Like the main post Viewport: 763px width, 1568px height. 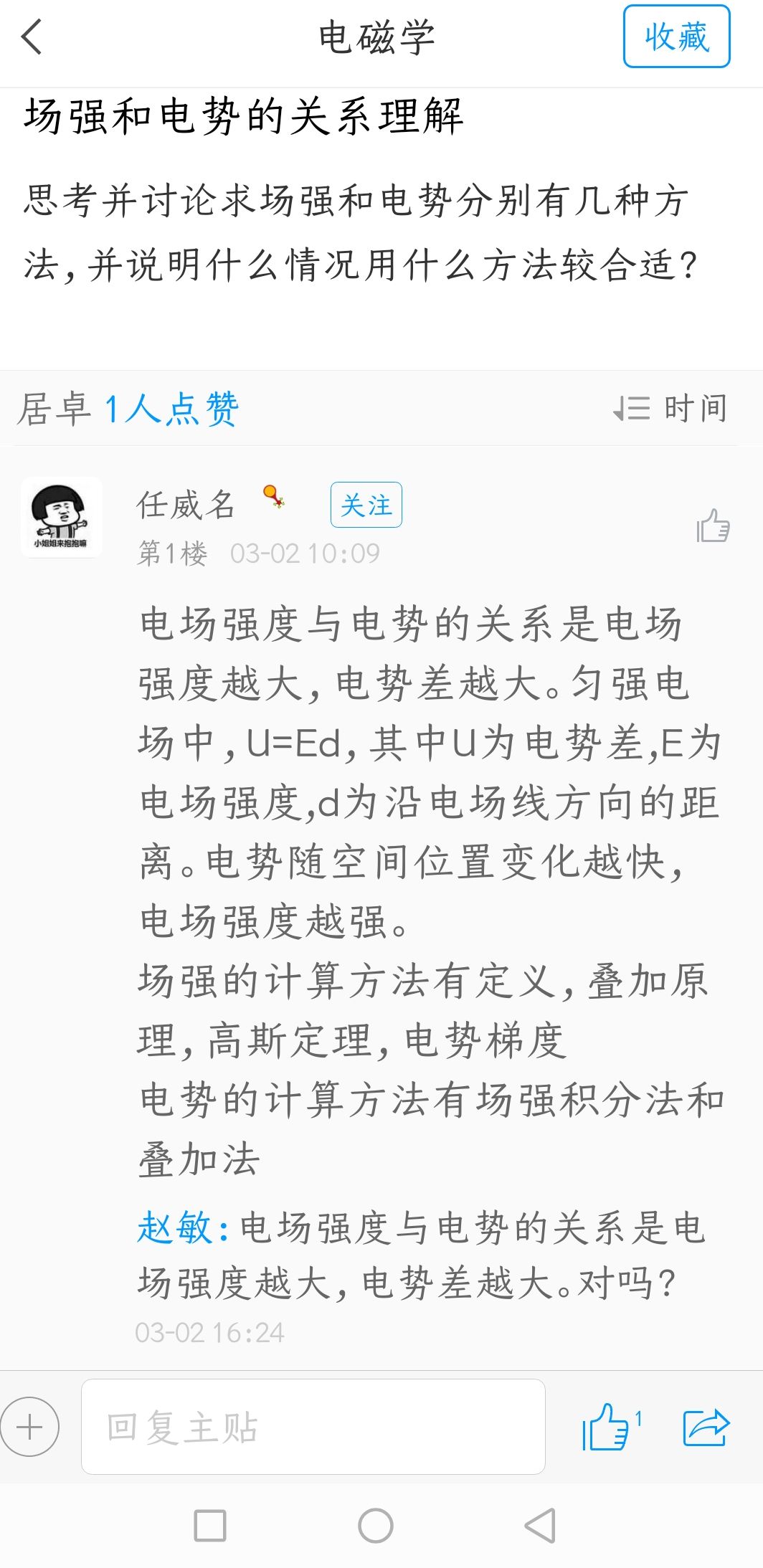pyautogui.click(x=607, y=1427)
